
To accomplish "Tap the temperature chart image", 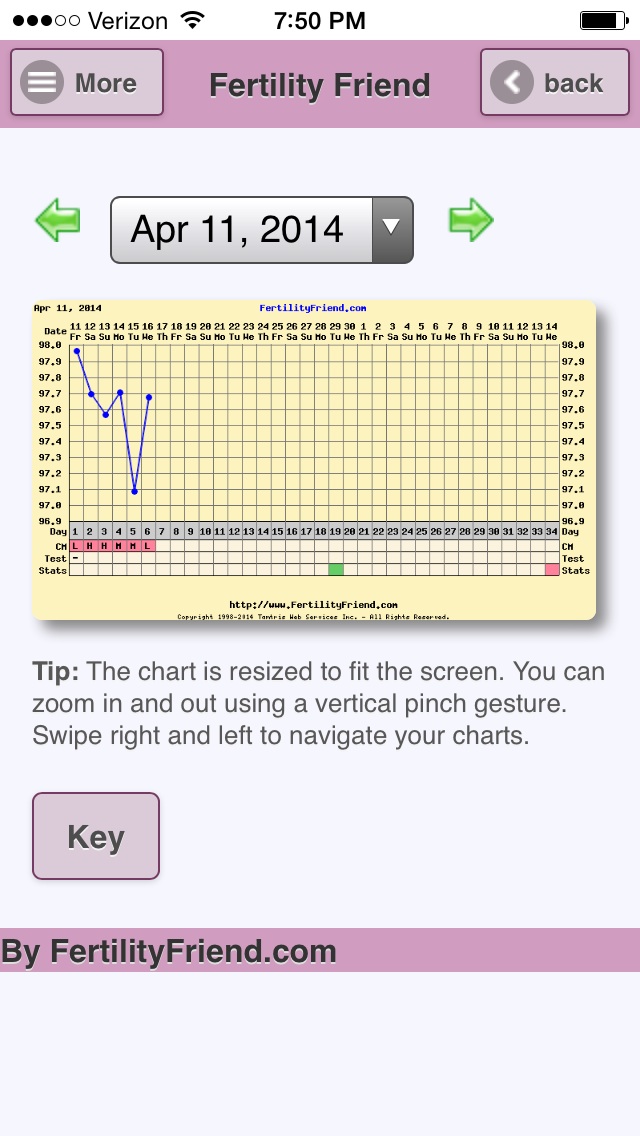I will click(314, 460).
